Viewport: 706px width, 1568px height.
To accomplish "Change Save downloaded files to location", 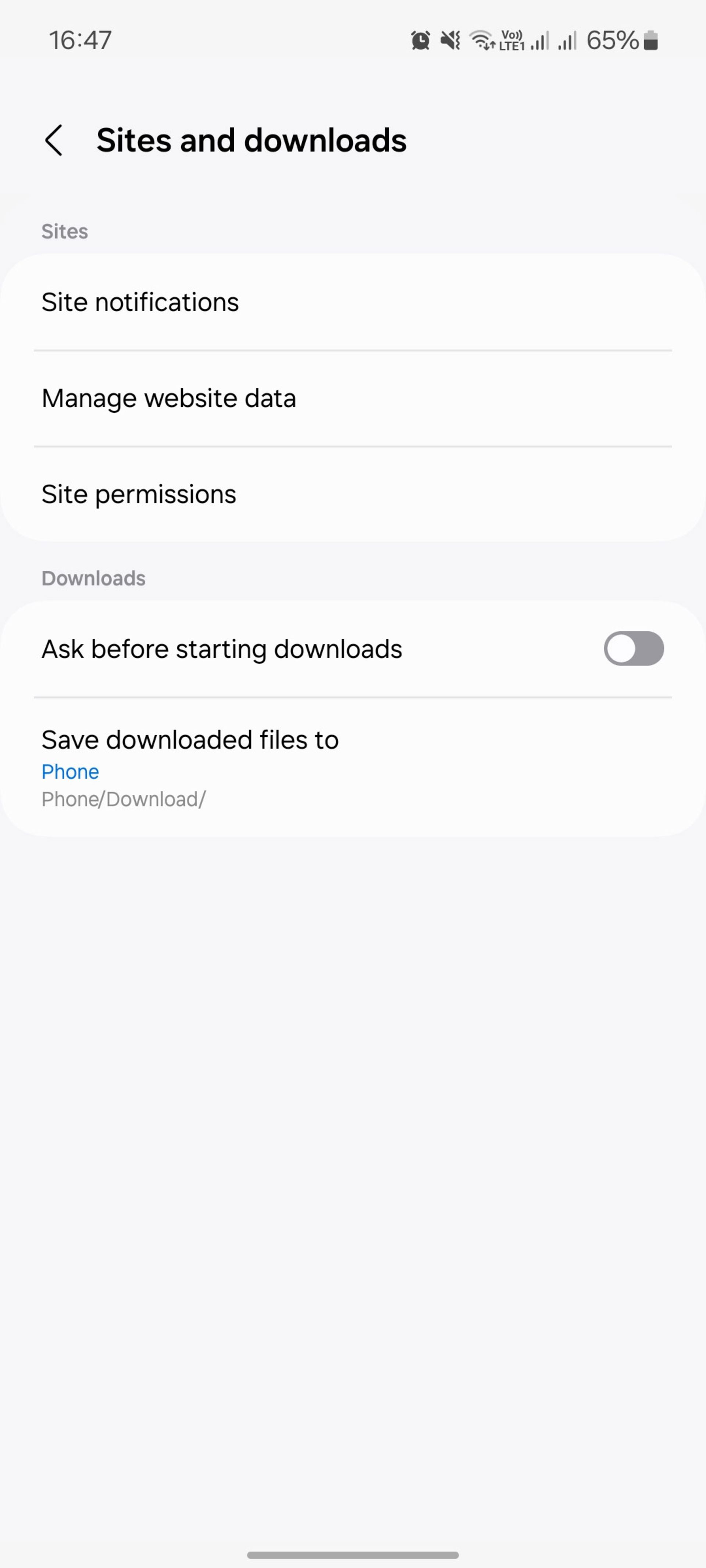I will [352, 768].
